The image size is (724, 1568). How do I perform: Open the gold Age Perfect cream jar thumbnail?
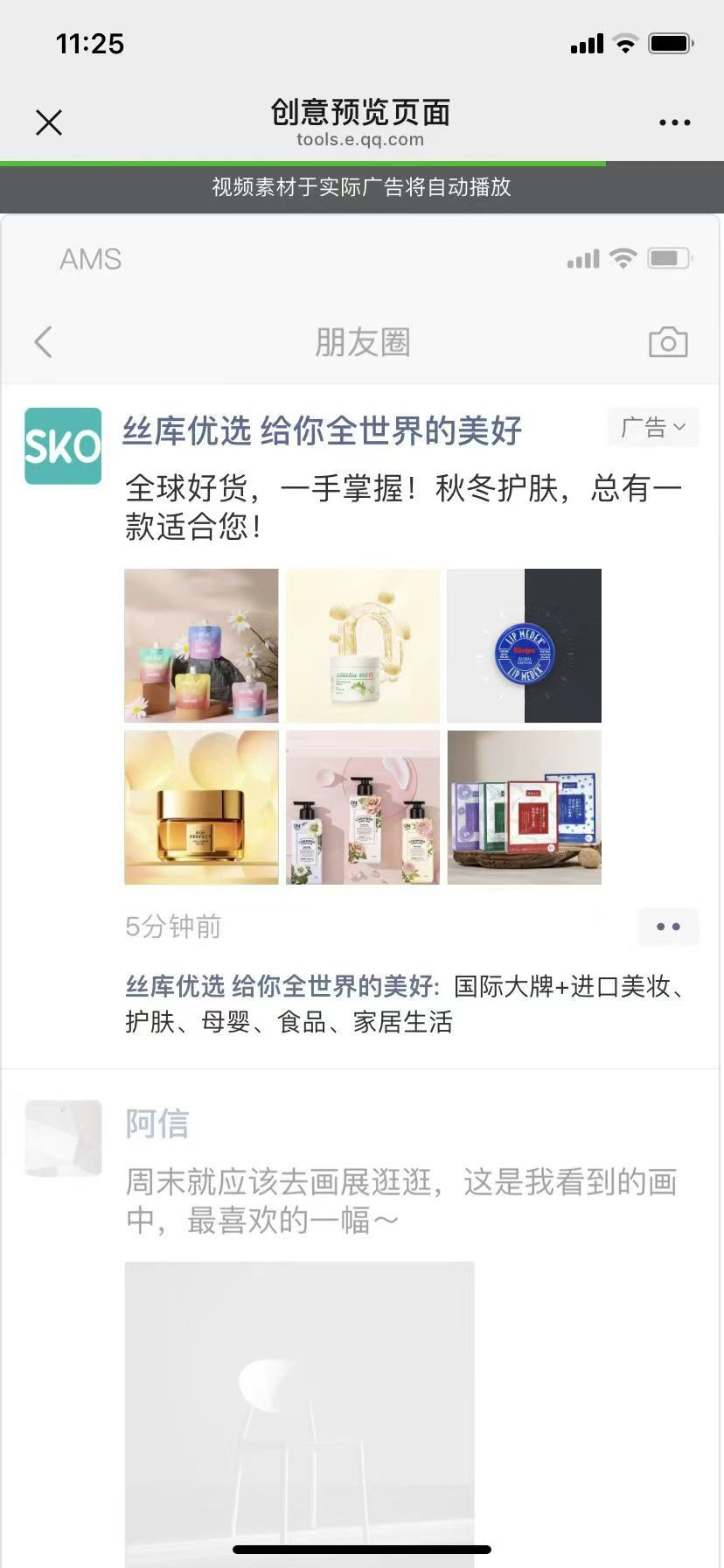[x=200, y=807]
